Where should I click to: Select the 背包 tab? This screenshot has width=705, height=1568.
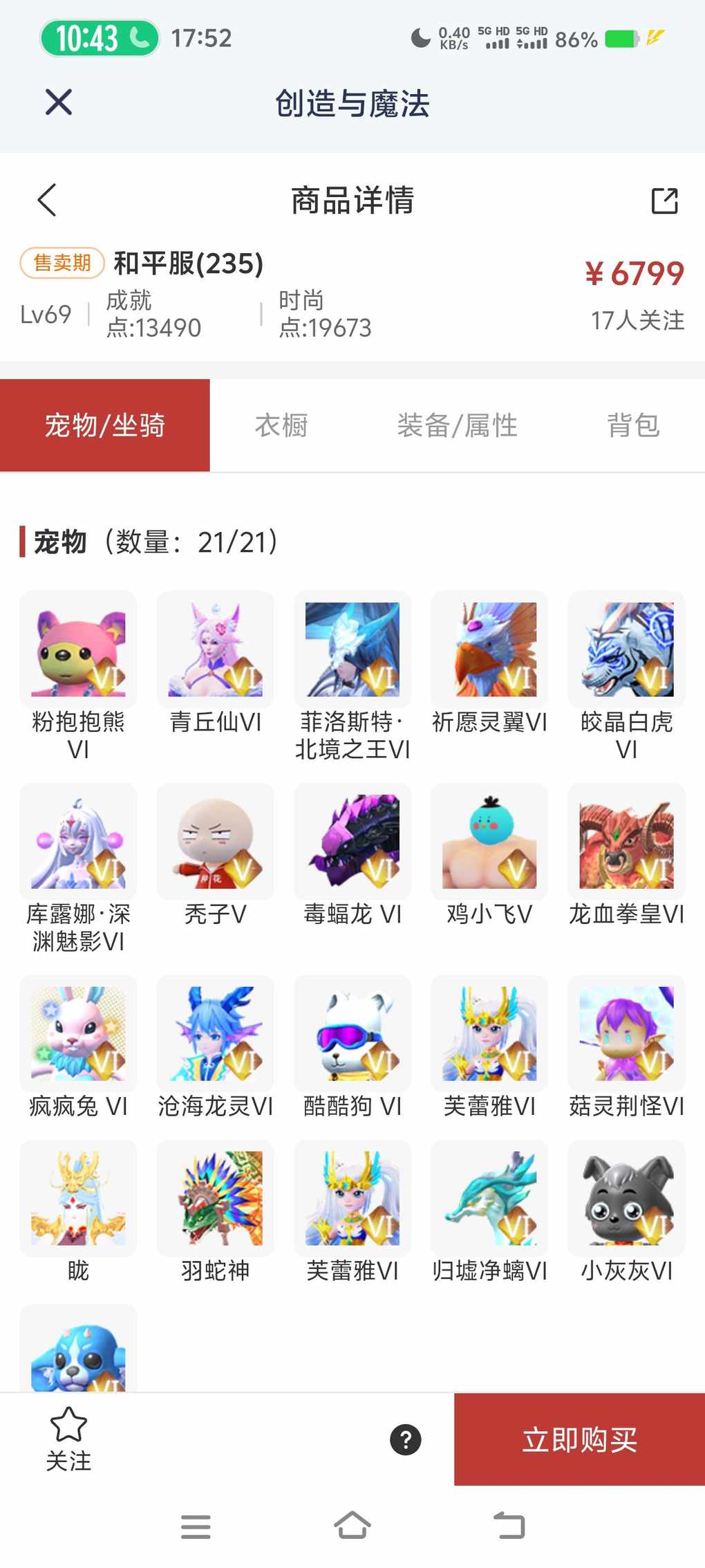(x=633, y=425)
